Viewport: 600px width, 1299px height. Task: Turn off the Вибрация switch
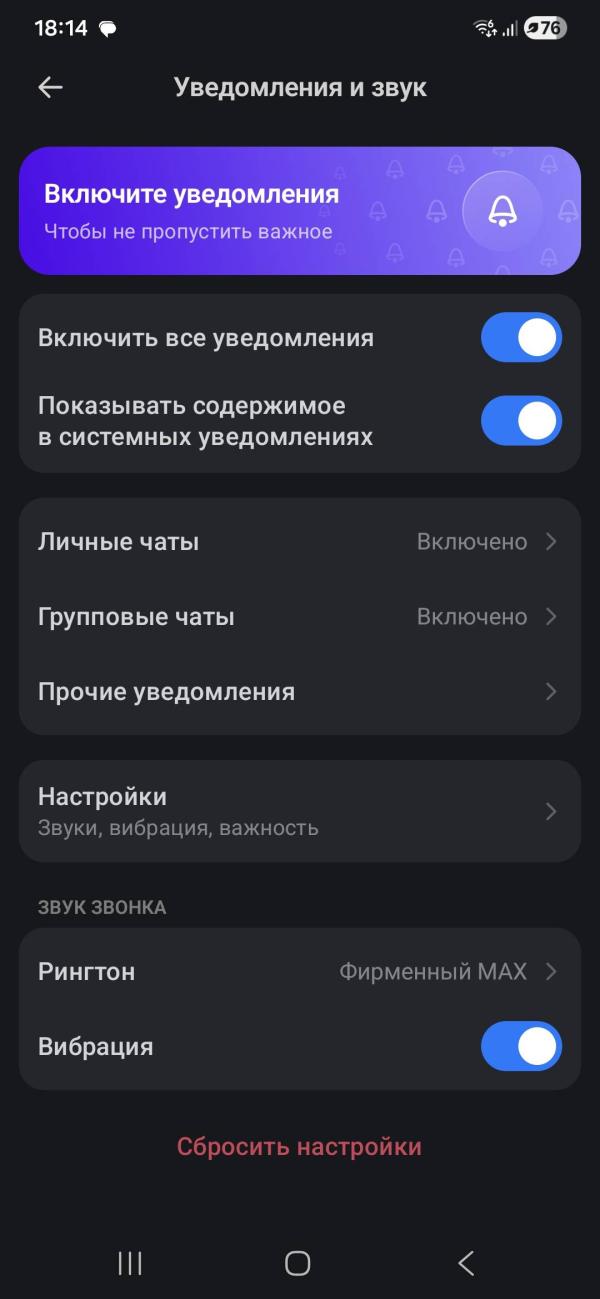521,1047
